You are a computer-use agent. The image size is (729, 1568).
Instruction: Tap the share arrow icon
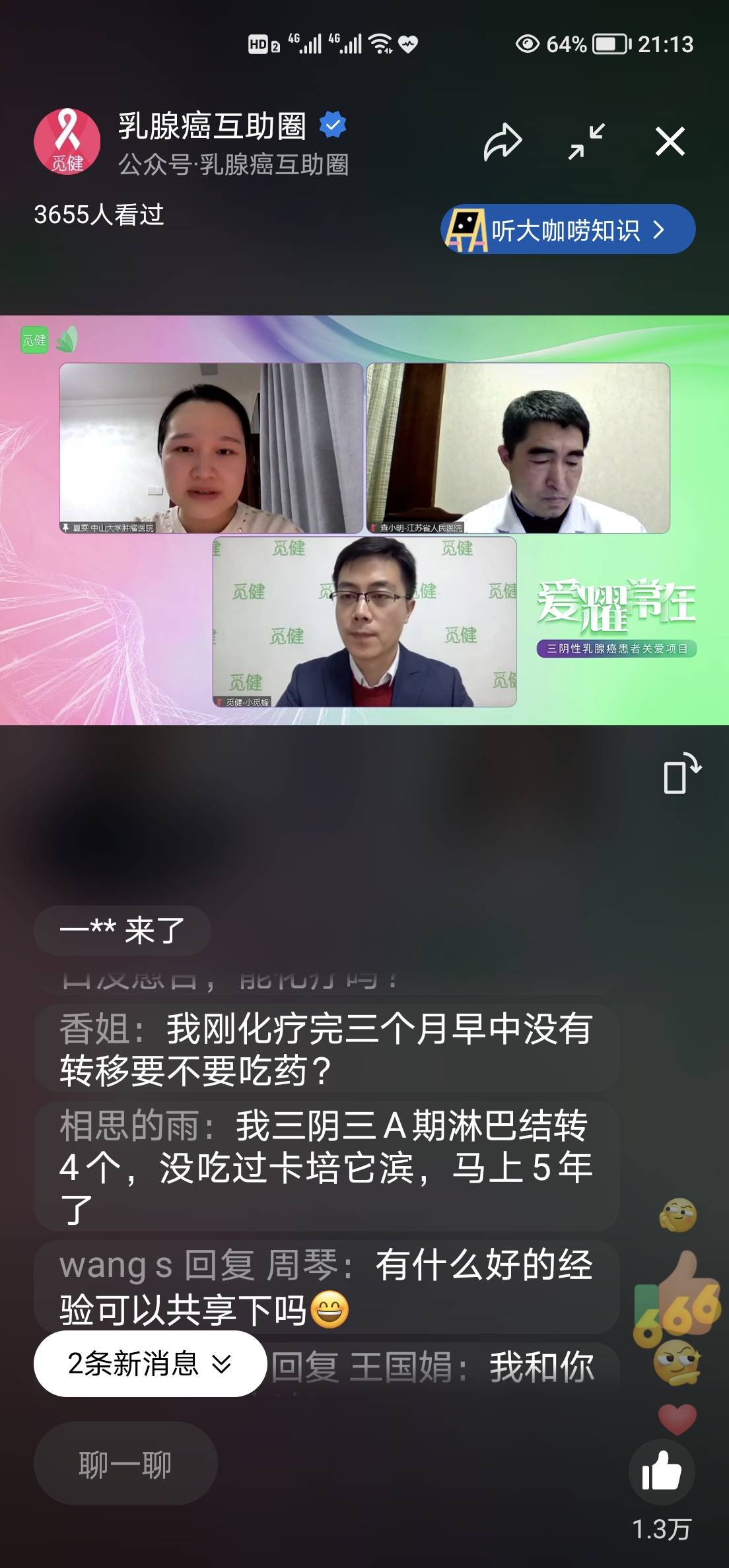coord(505,140)
